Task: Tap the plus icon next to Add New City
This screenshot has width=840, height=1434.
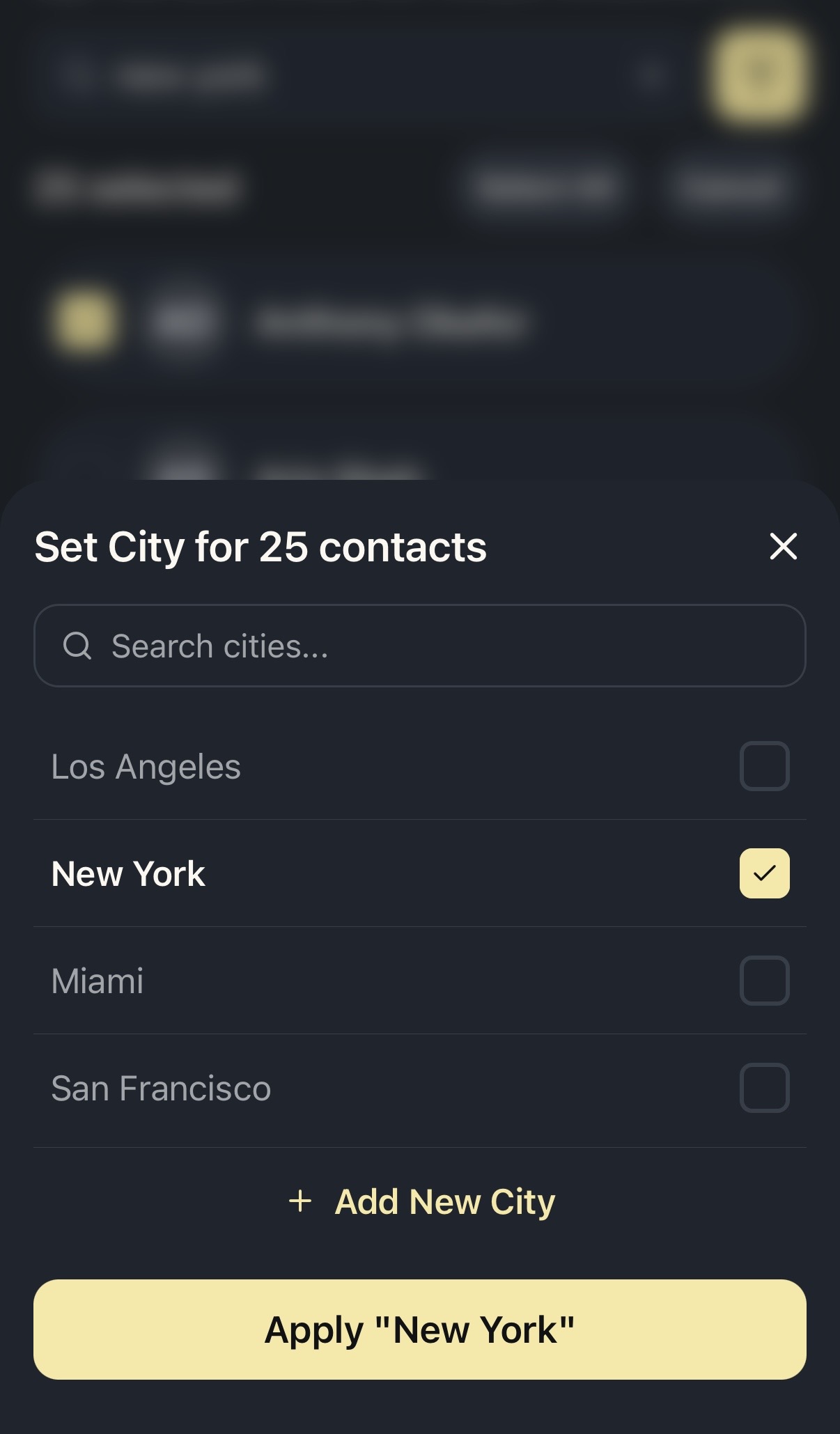Action: (302, 1200)
